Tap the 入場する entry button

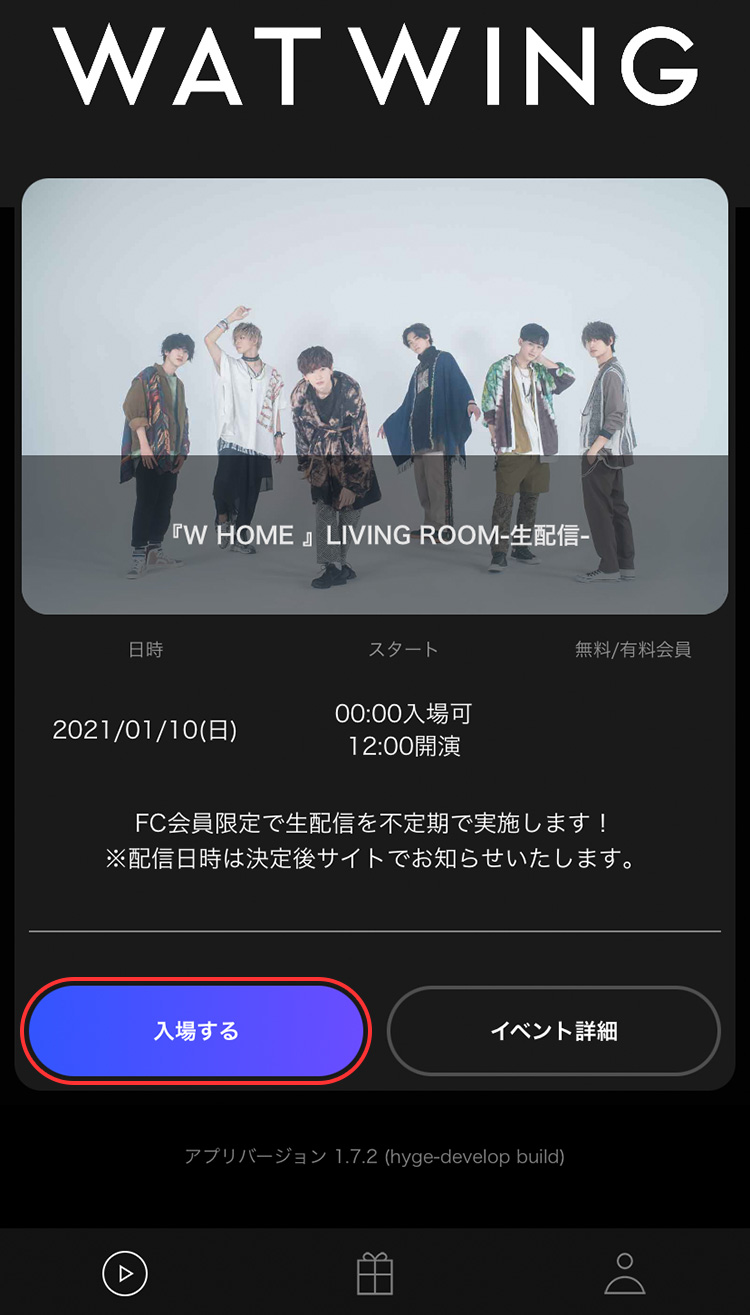point(195,1031)
